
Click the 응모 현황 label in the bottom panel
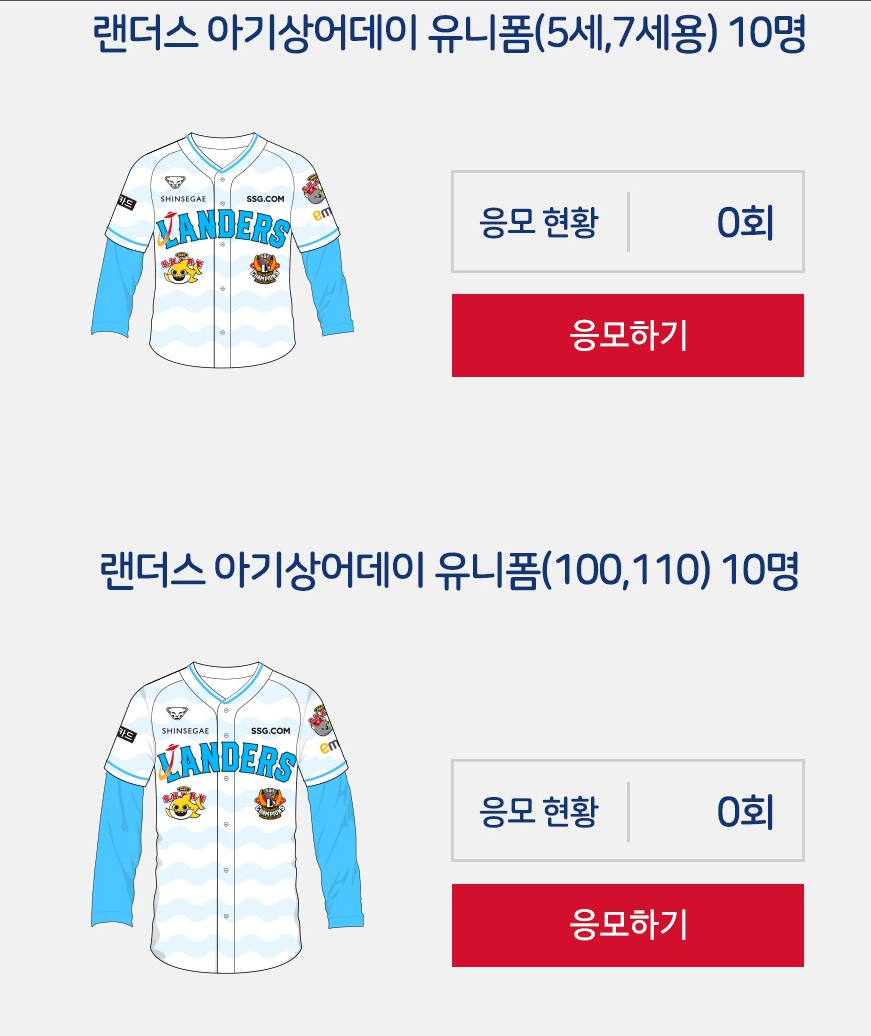pyautogui.click(x=537, y=810)
